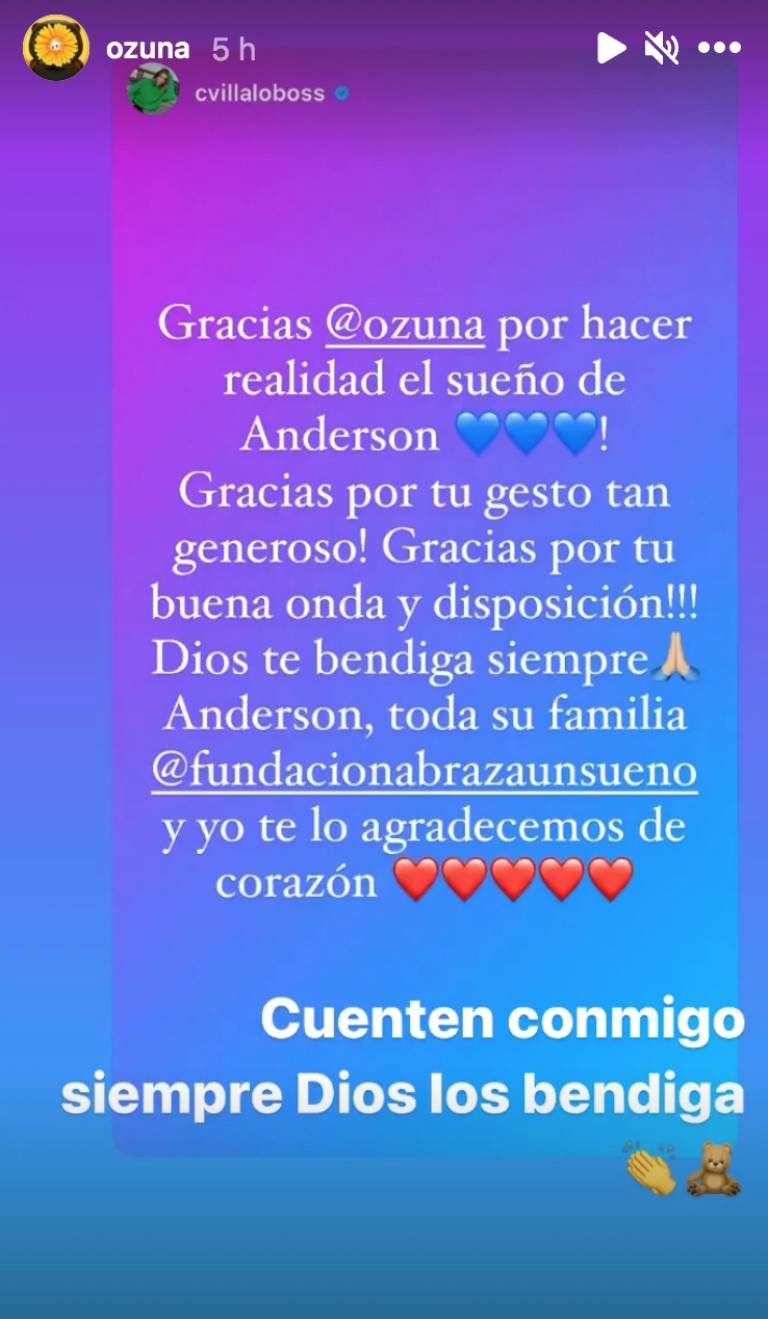Unmute the story sound

pyautogui.click(x=661, y=47)
